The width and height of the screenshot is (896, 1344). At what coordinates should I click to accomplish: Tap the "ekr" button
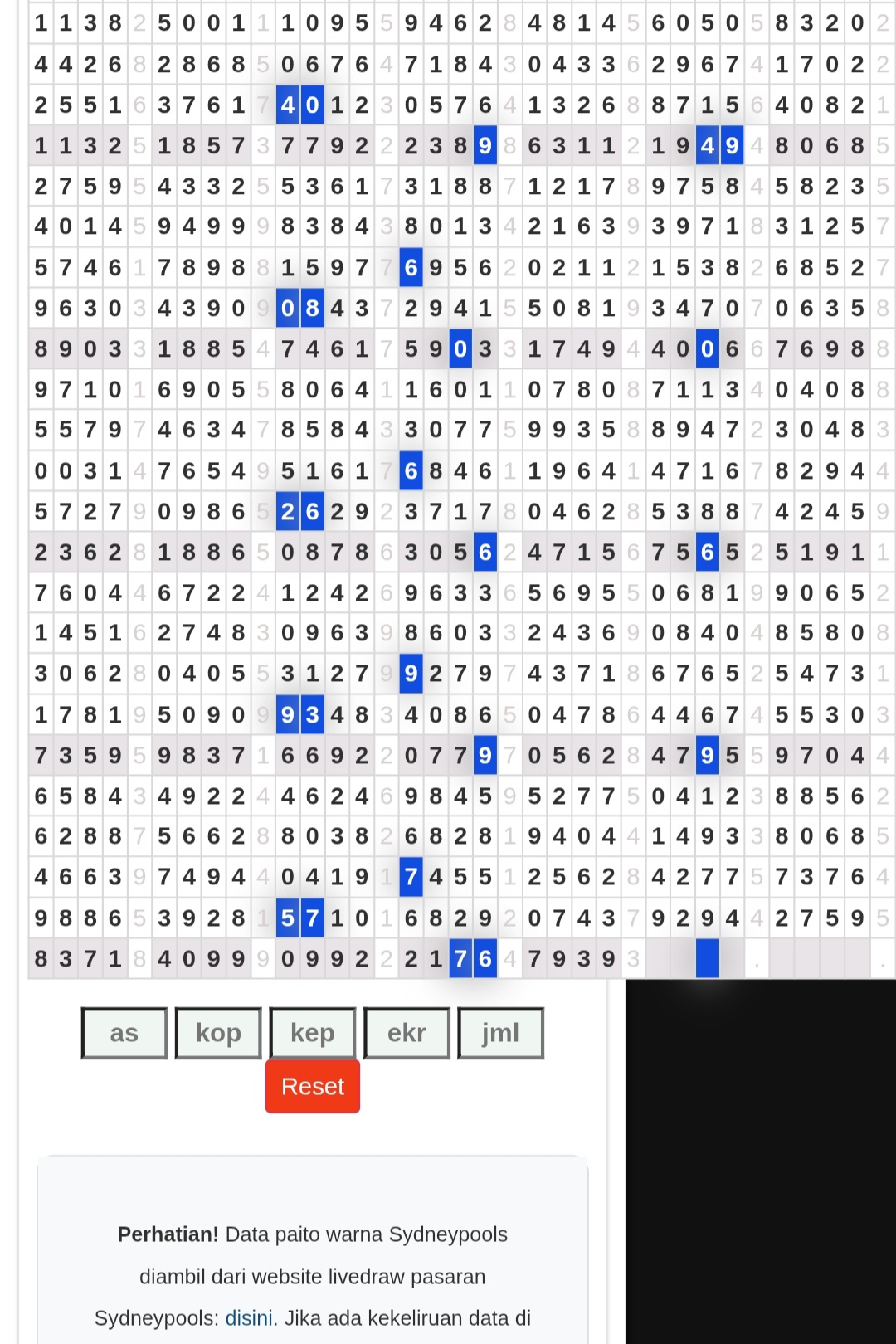coord(407,1033)
